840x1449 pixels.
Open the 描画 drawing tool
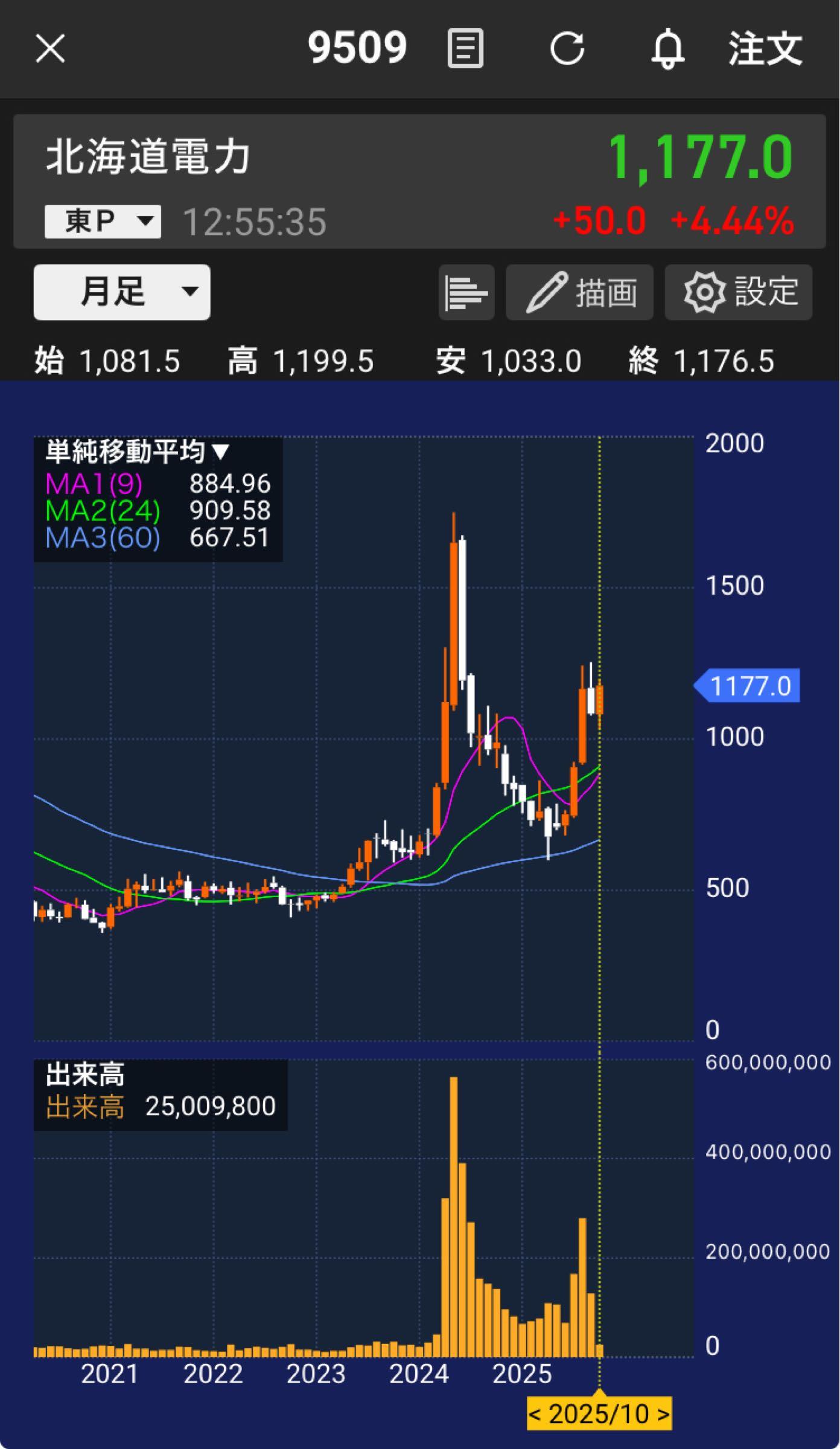coord(579,292)
